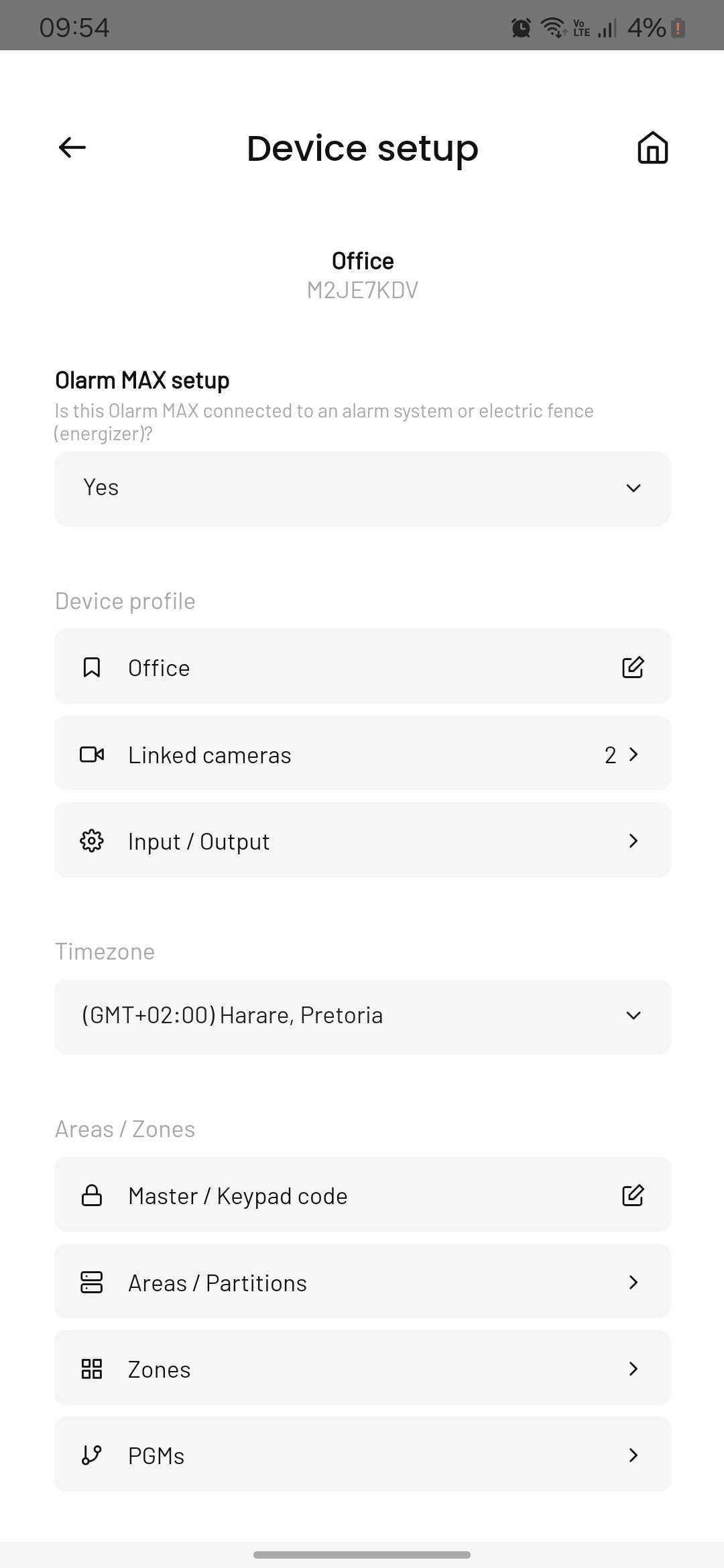This screenshot has height=1568, width=724.
Task: Expand the Olarm MAX setup Yes dropdown
Action: (363, 488)
